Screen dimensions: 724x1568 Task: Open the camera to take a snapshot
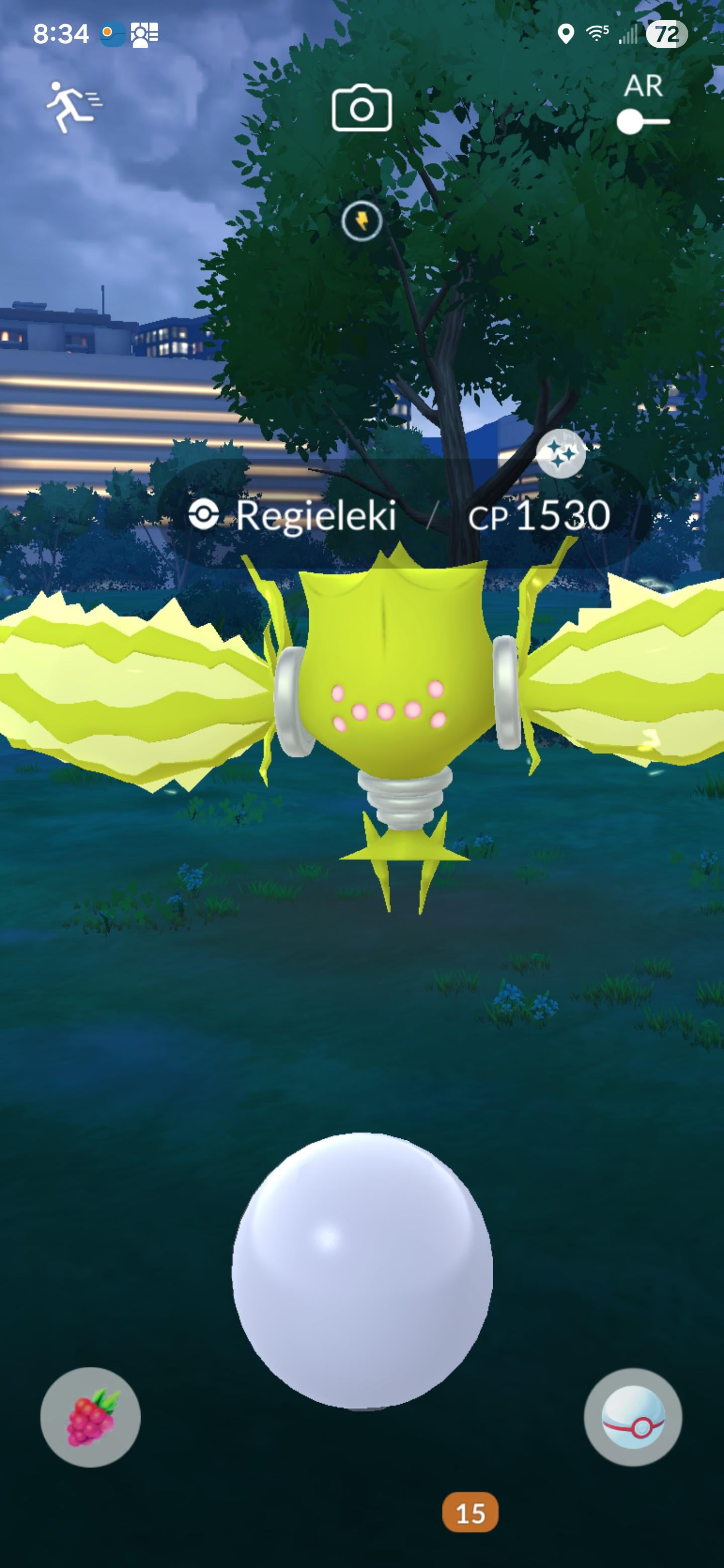click(361, 109)
